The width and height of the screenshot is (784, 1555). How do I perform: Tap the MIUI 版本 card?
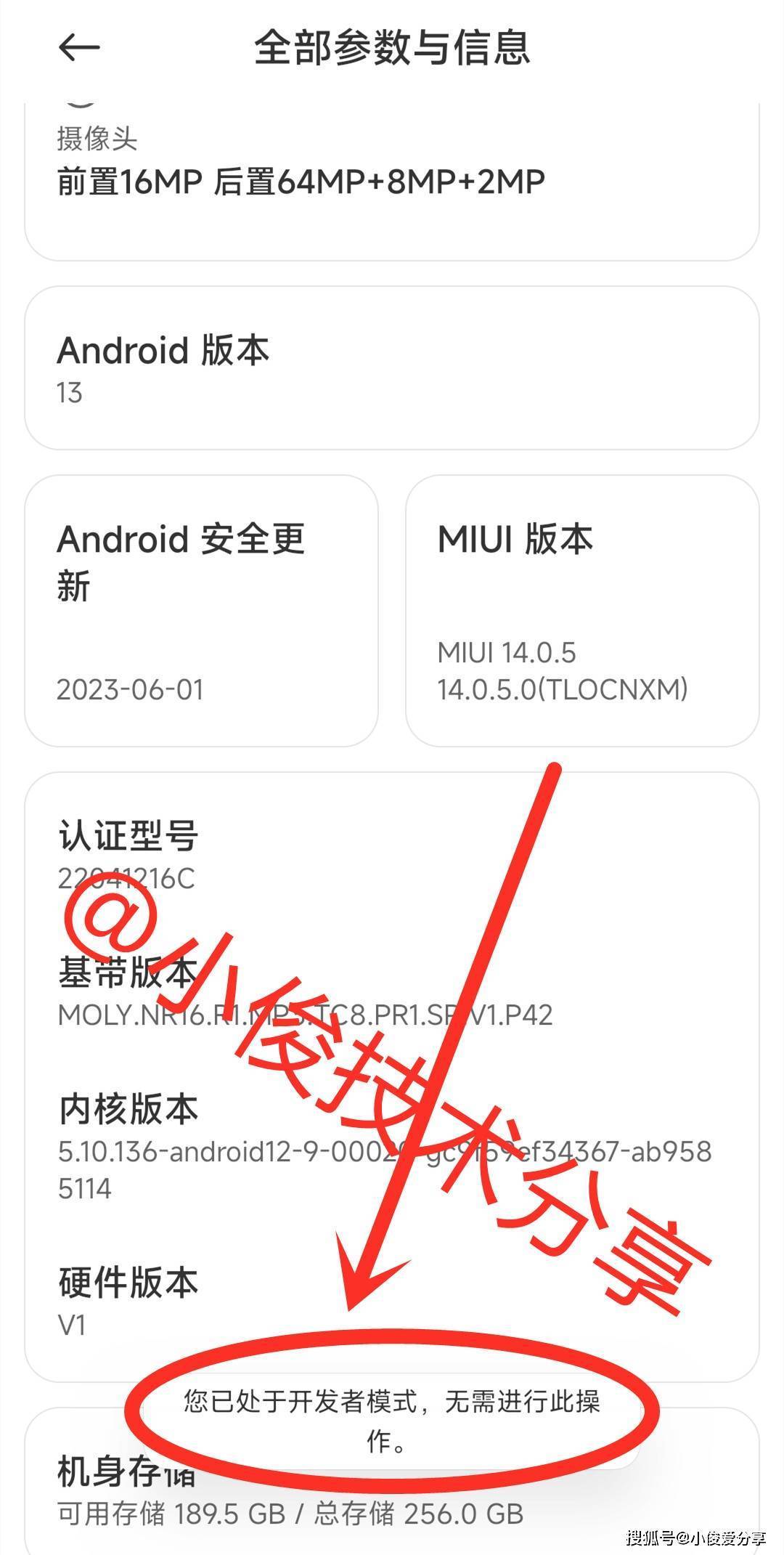tap(581, 610)
